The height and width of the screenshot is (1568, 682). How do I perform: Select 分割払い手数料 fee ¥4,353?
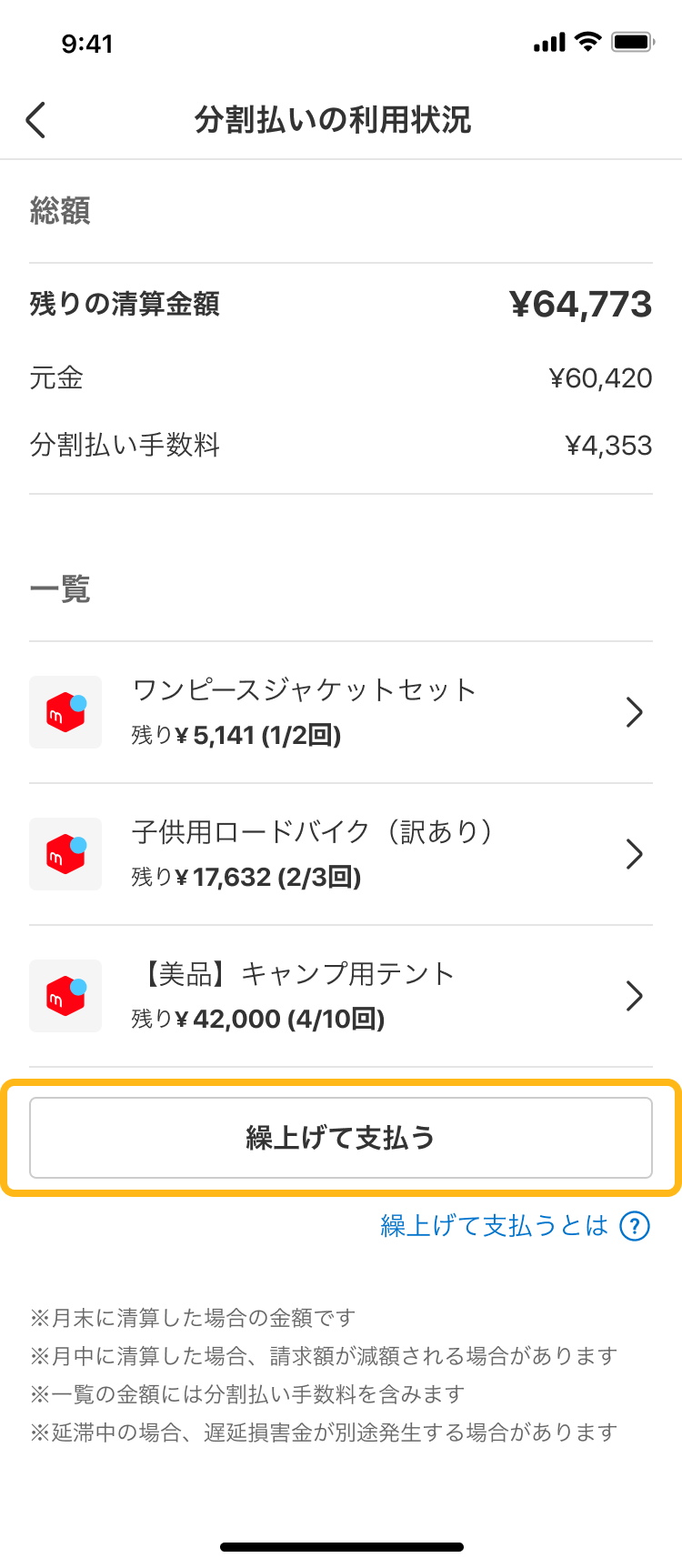pos(609,445)
